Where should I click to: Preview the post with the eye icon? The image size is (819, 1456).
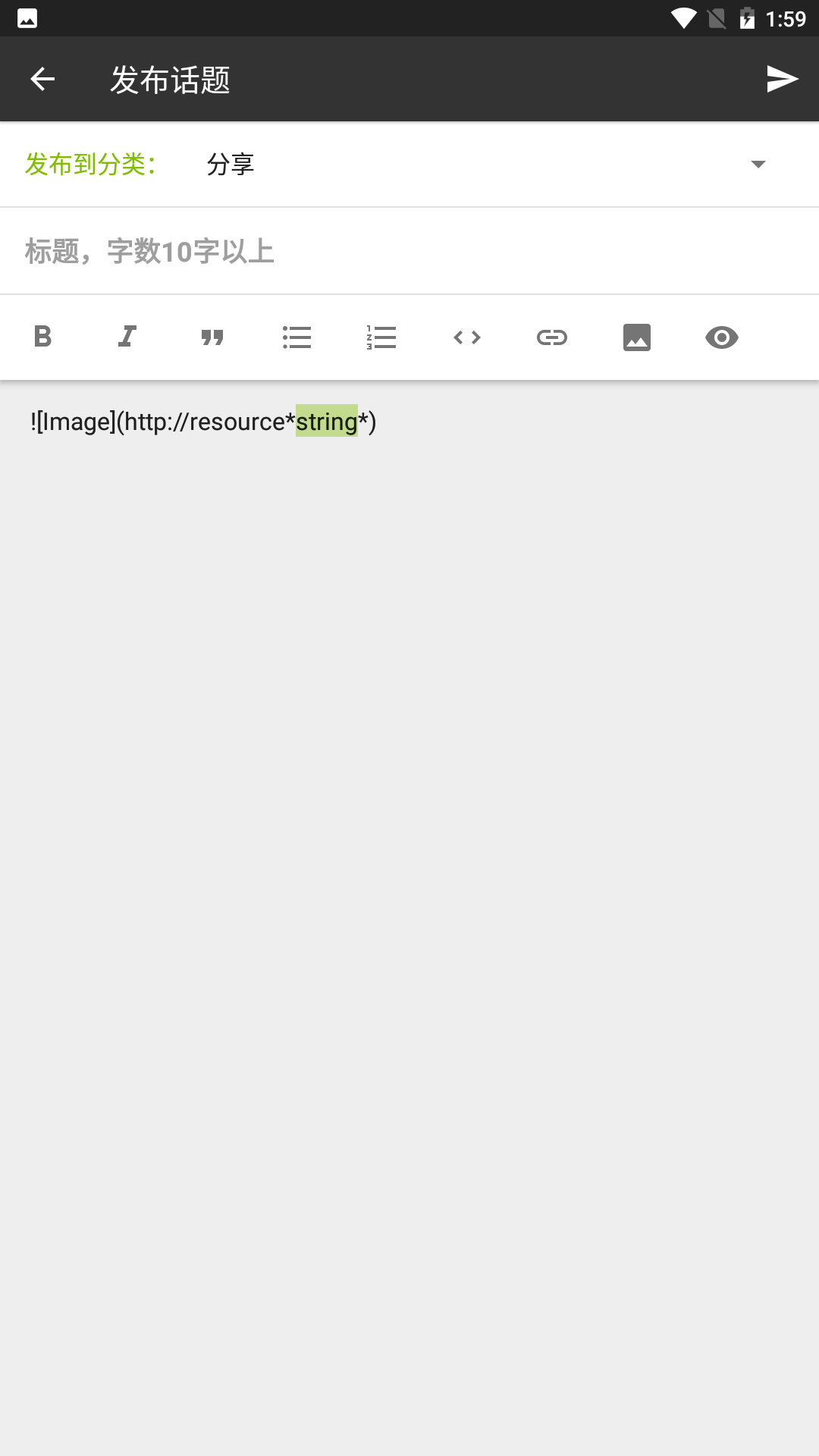pyautogui.click(x=721, y=337)
